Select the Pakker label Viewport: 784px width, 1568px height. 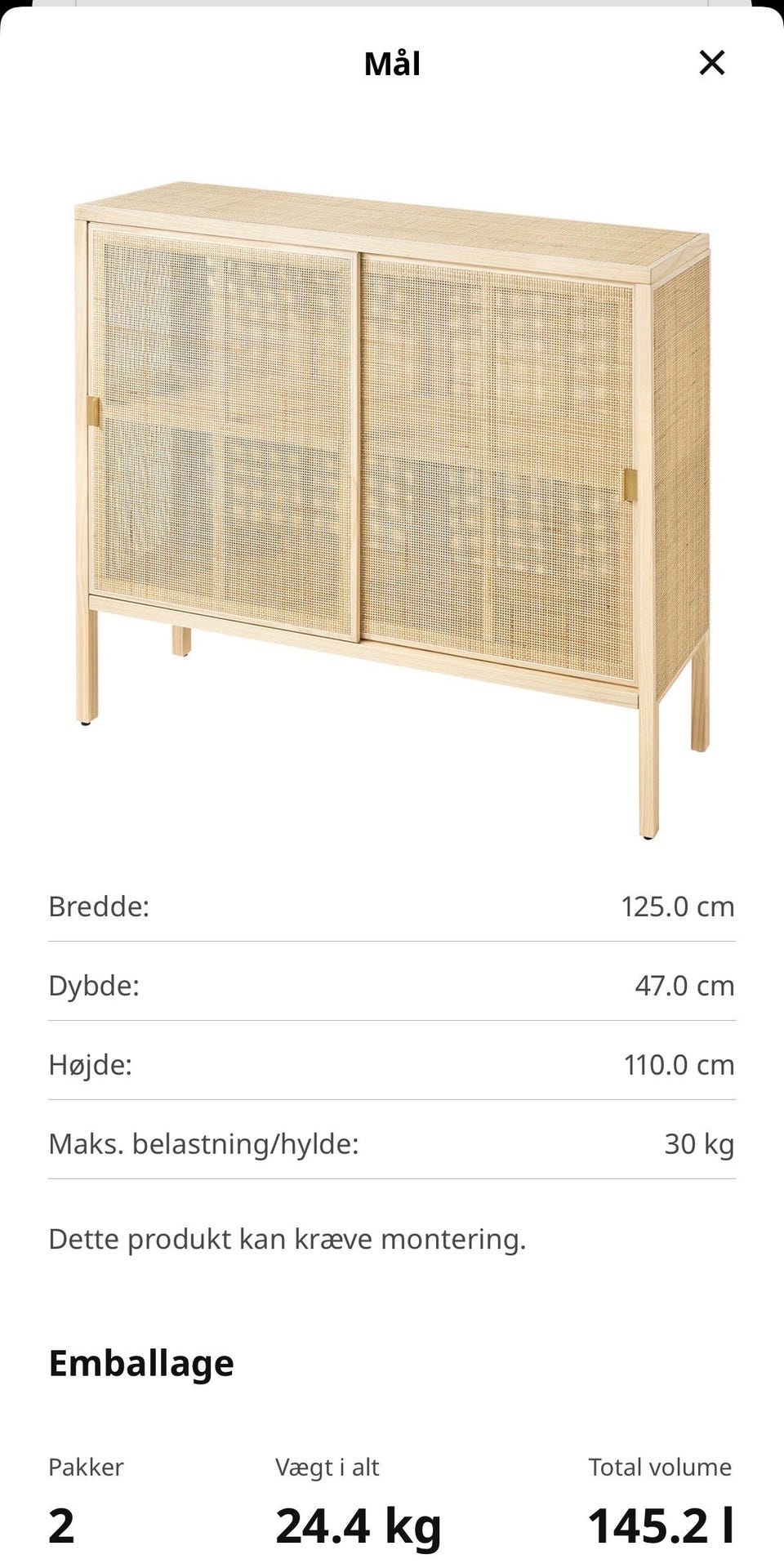(87, 1466)
